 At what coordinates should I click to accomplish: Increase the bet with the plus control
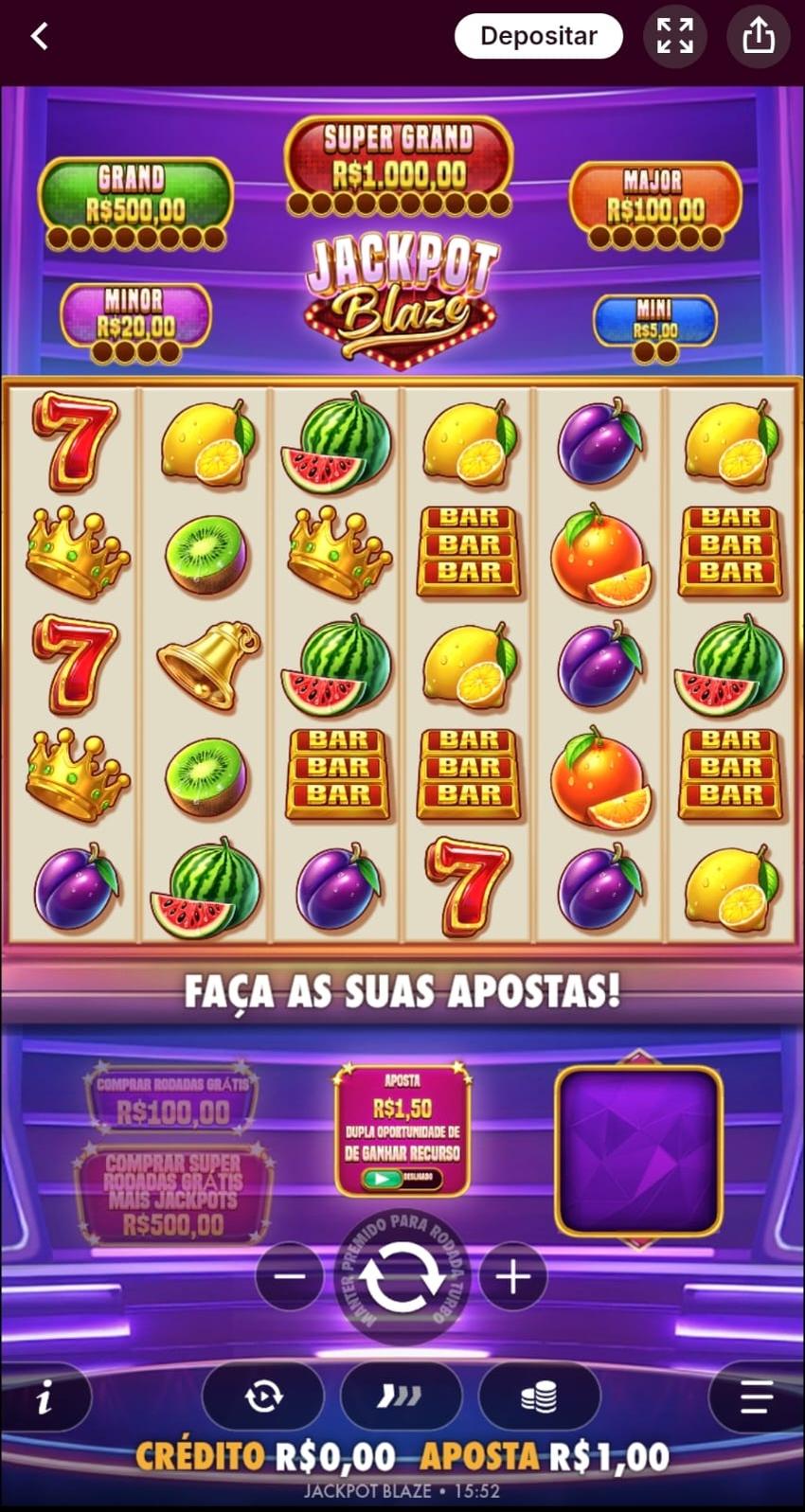click(x=513, y=1276)
